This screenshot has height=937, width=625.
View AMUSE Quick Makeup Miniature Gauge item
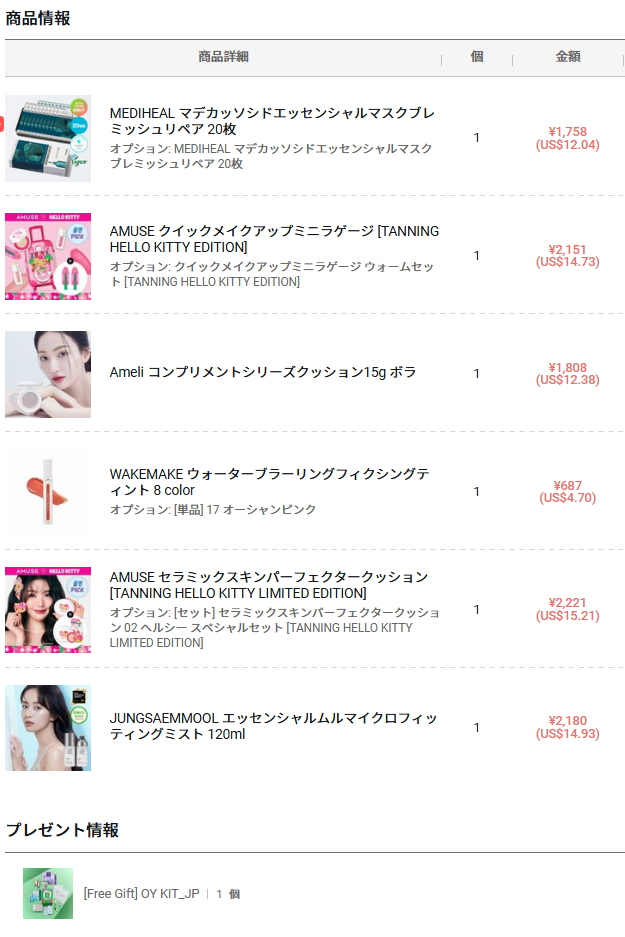pyautogui.click(x=273, y=238)
